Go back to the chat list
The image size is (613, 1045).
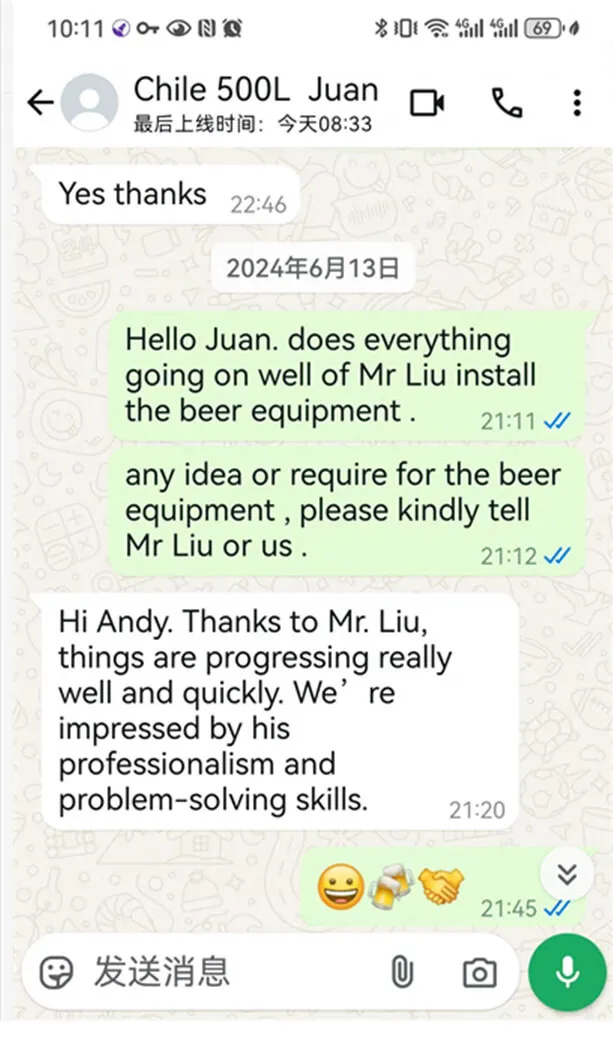39,102
